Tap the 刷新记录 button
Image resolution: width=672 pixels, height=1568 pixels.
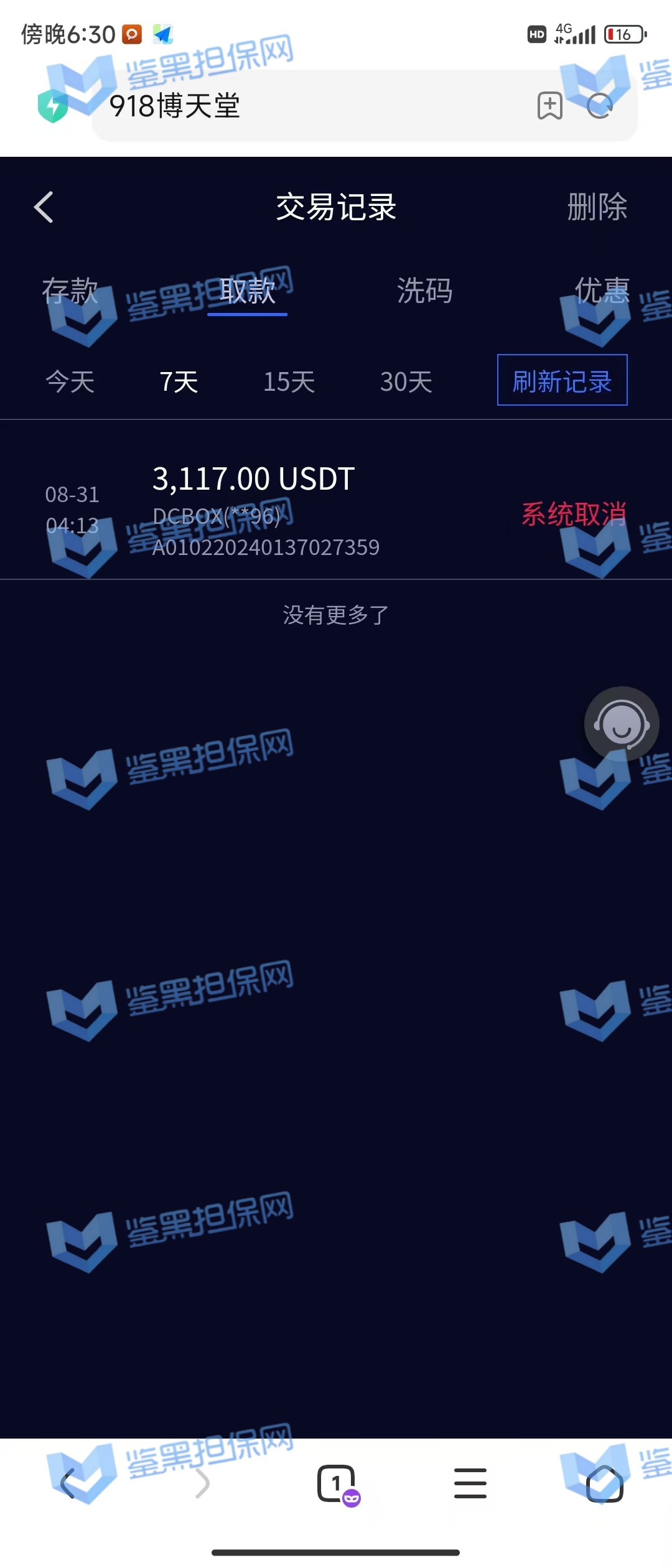coord(562,380)
